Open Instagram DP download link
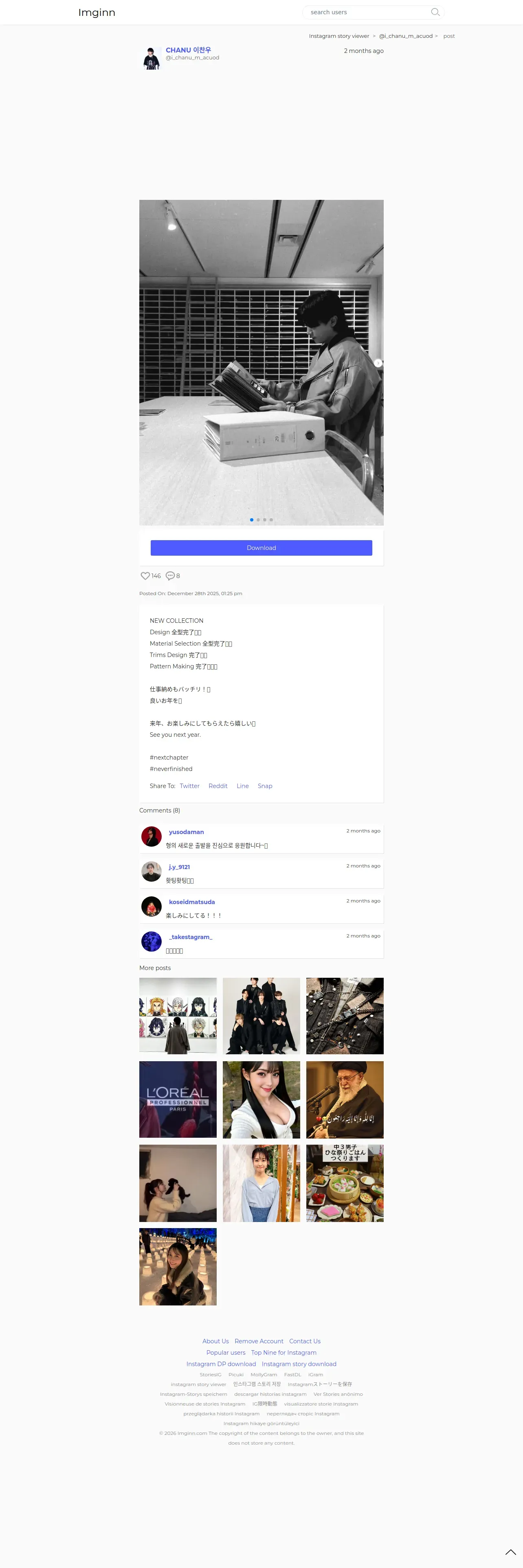The height and width of the screenshot is (1568, 523). click(221, 1364)
